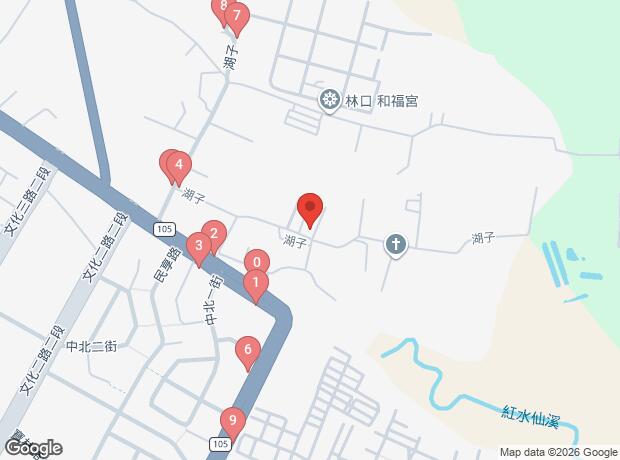620x460 pixels.
Task: Tap map marker number 3
Action: 199,246
